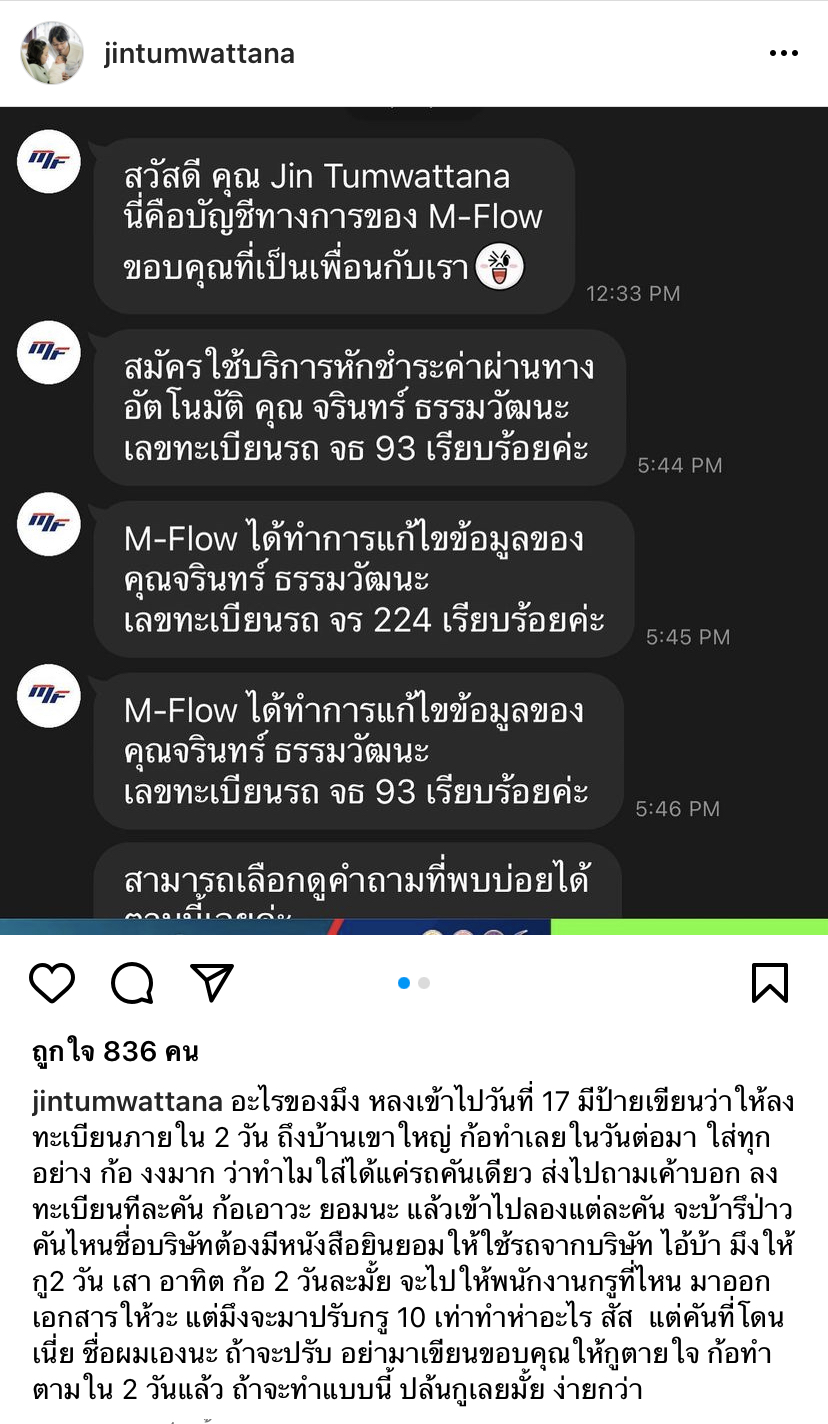
Task: Tap the carousel page indicator dots
Action: tap(414, 983)
